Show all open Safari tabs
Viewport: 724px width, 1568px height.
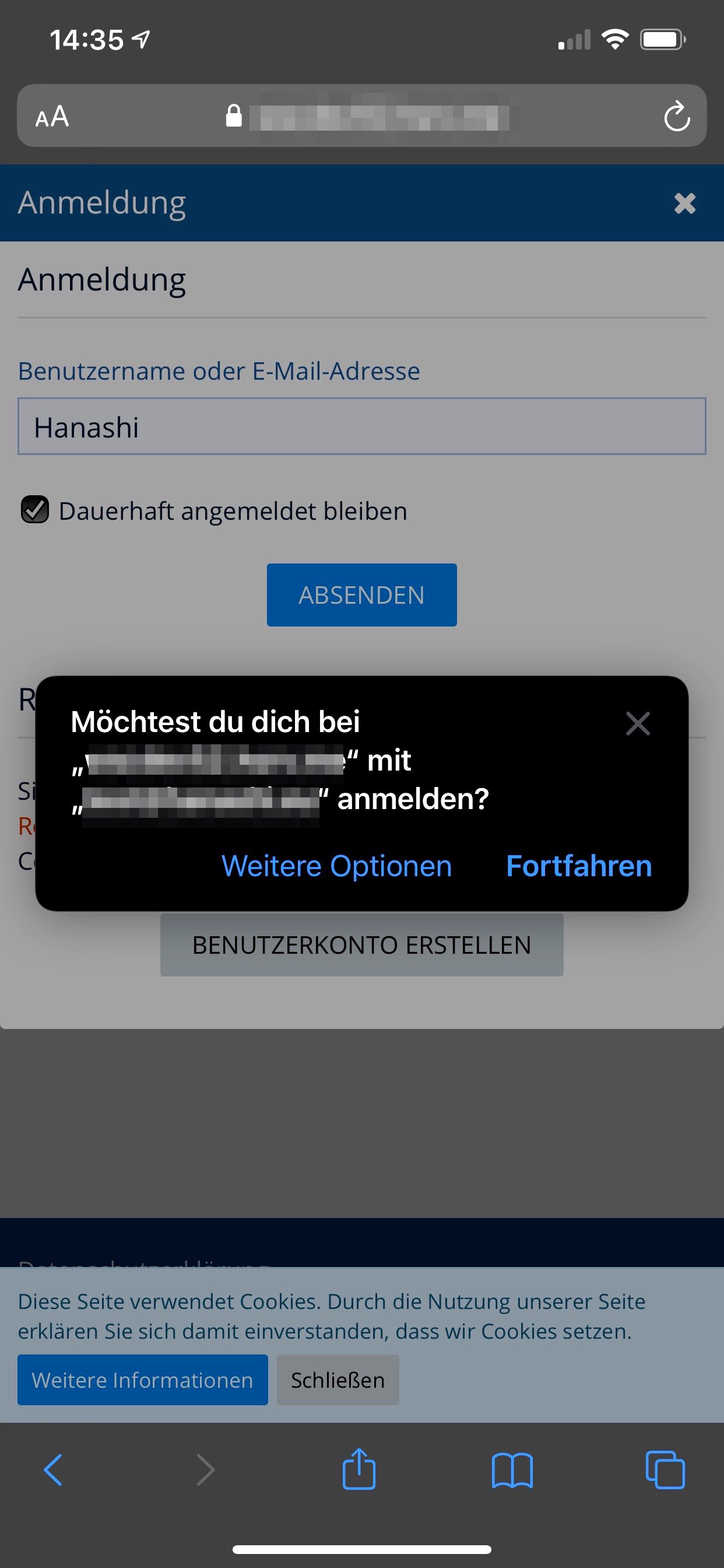click(x=665, y=1470)
